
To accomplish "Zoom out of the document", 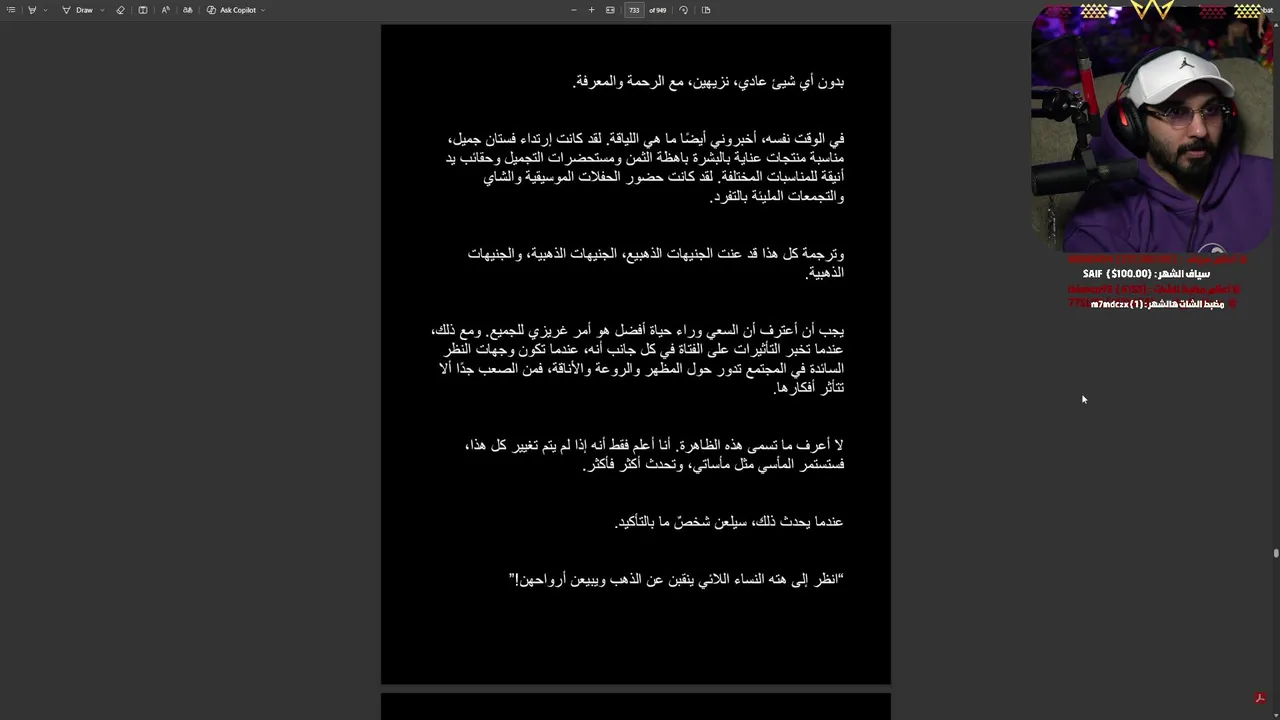I will tap(574, 10).
